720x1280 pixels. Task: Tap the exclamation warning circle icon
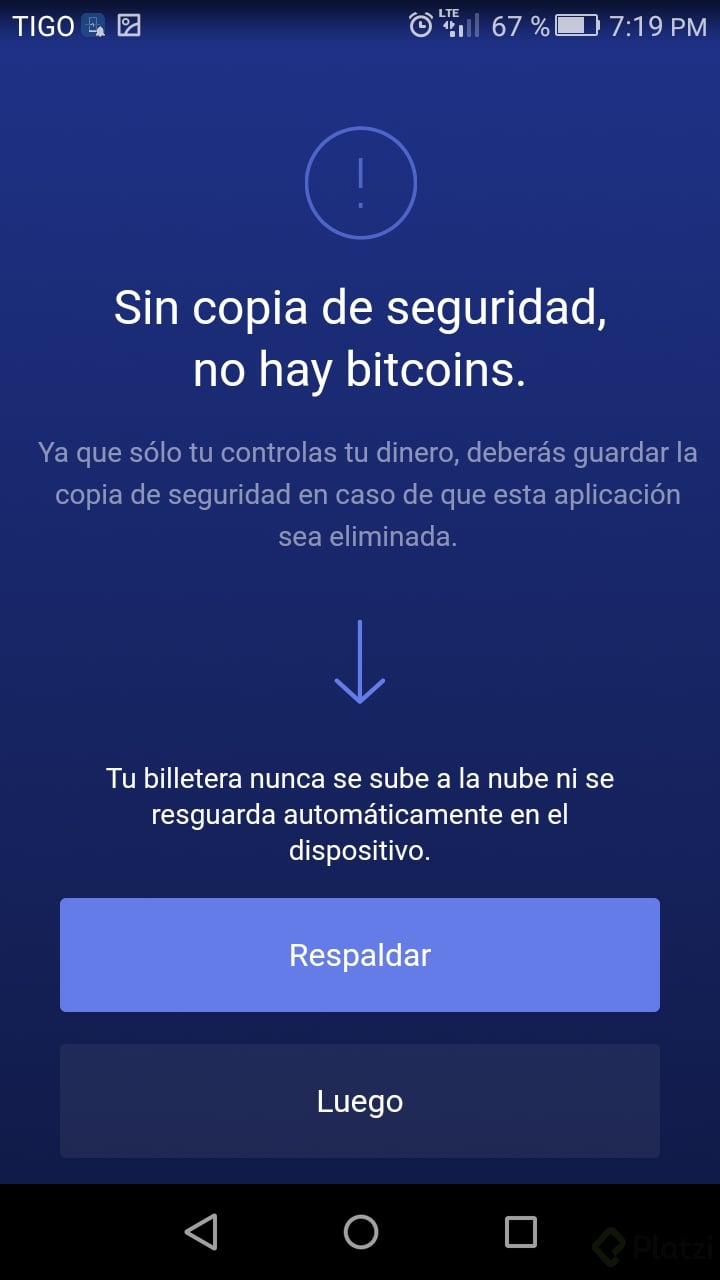click(360, 184)
